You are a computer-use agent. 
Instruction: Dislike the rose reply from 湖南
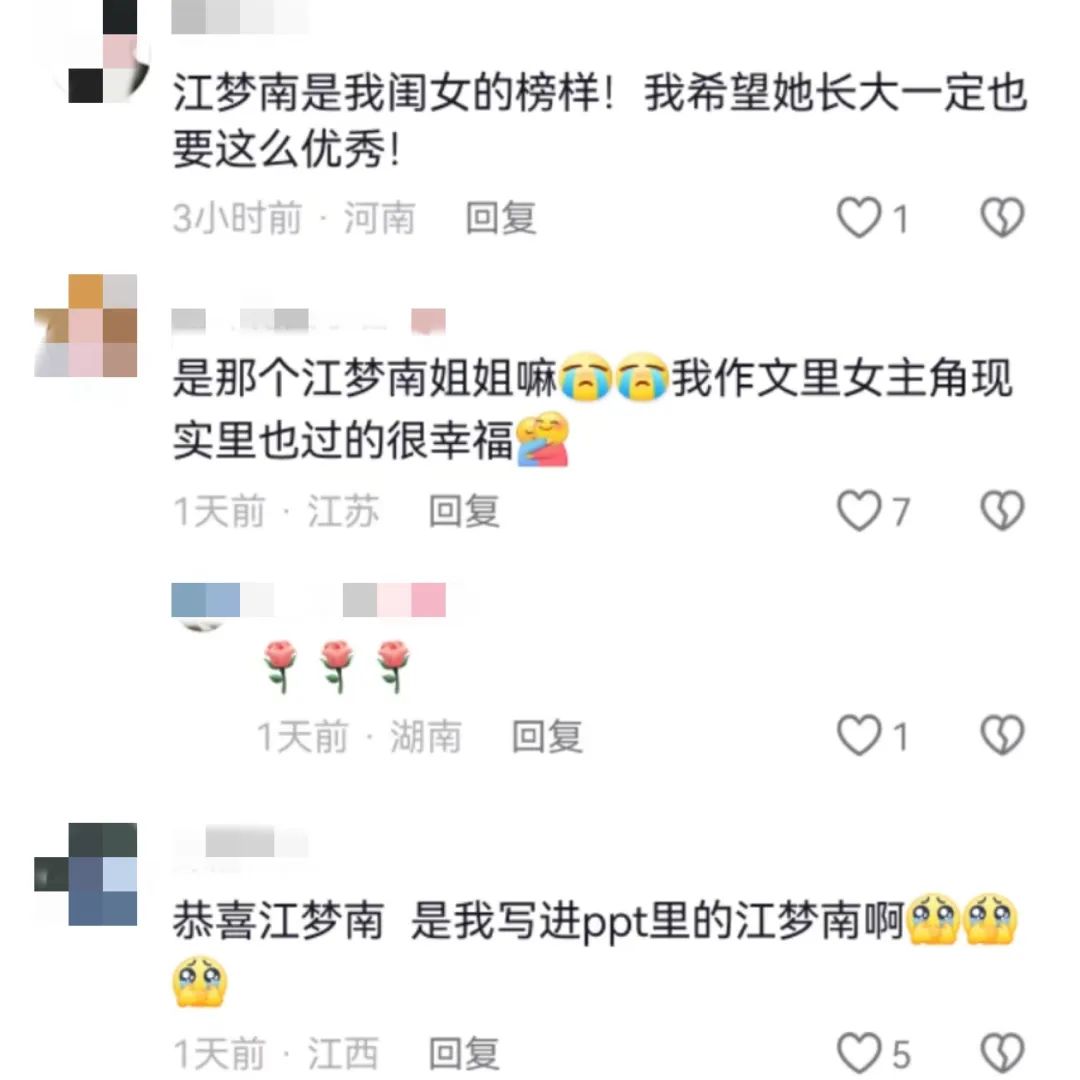1001,737
